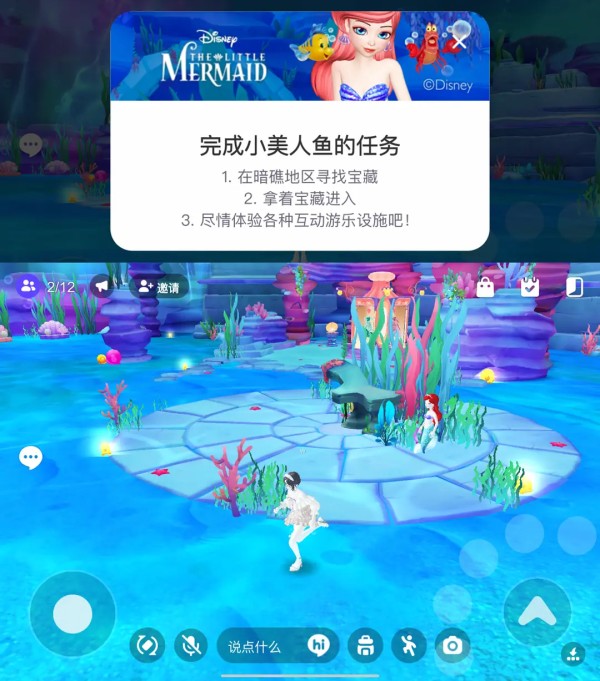Viewport: 600px width, 681px height.
Task: Open the backpack inventory icon
Action: point(365,646)
